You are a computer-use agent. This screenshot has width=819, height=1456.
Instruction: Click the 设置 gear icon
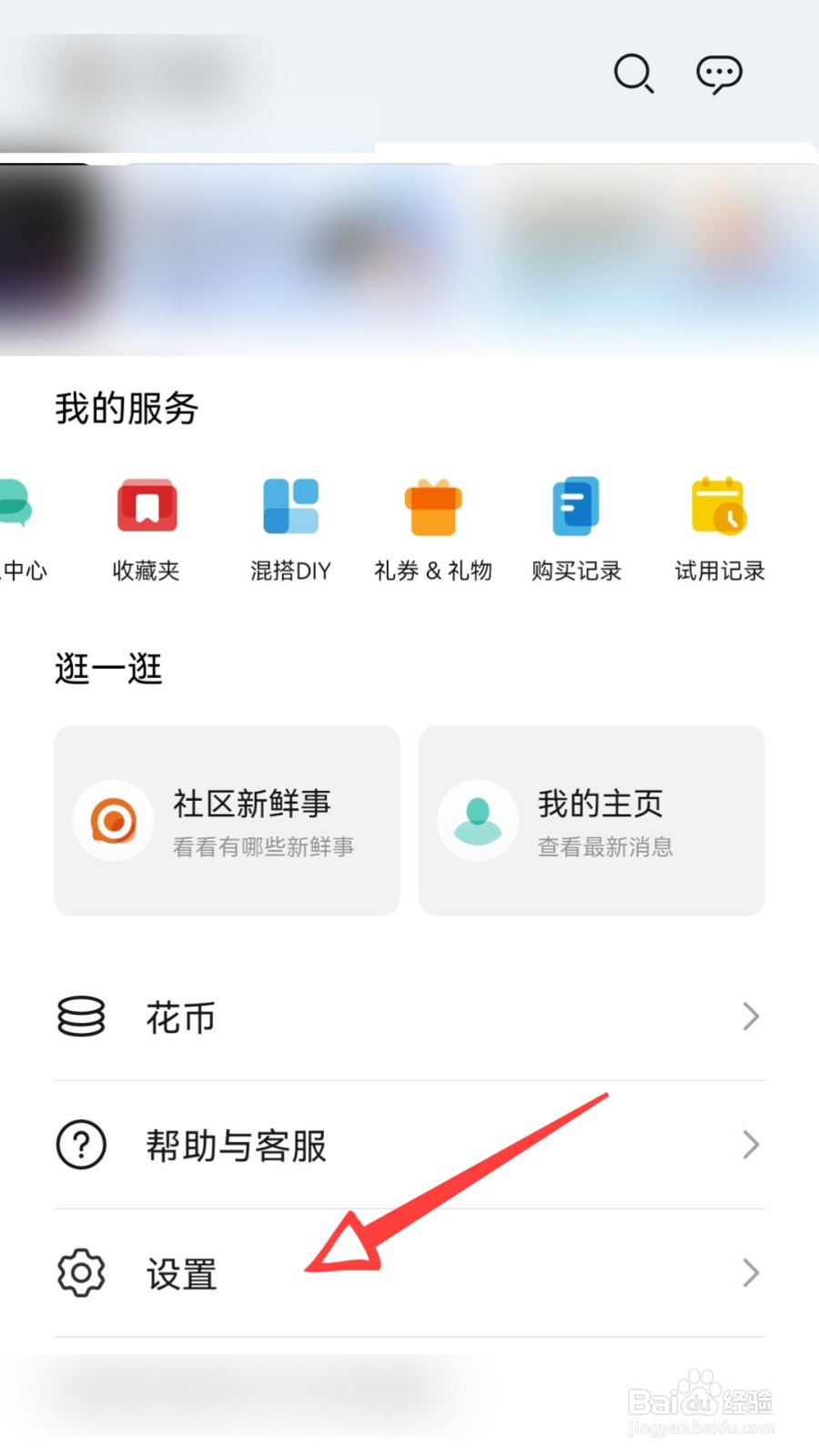pyautogui.click(x=81, y=1273)
